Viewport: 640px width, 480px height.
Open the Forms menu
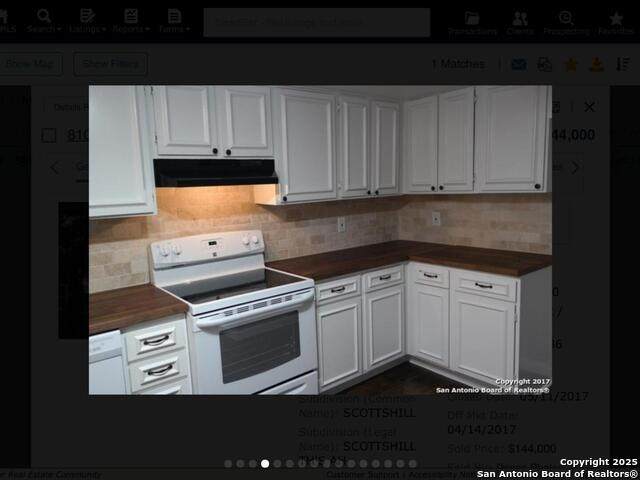click(175, 21)
